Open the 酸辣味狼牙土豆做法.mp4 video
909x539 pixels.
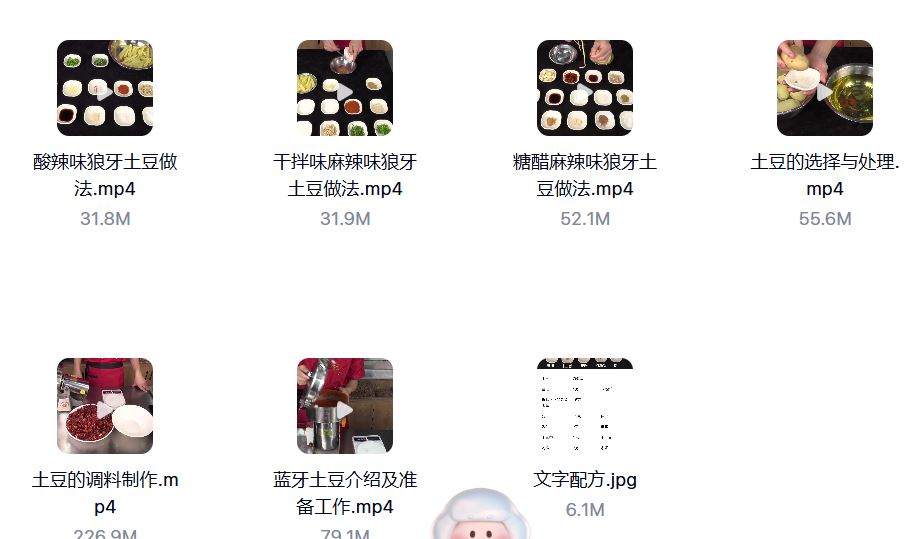[x=105, y=88]
